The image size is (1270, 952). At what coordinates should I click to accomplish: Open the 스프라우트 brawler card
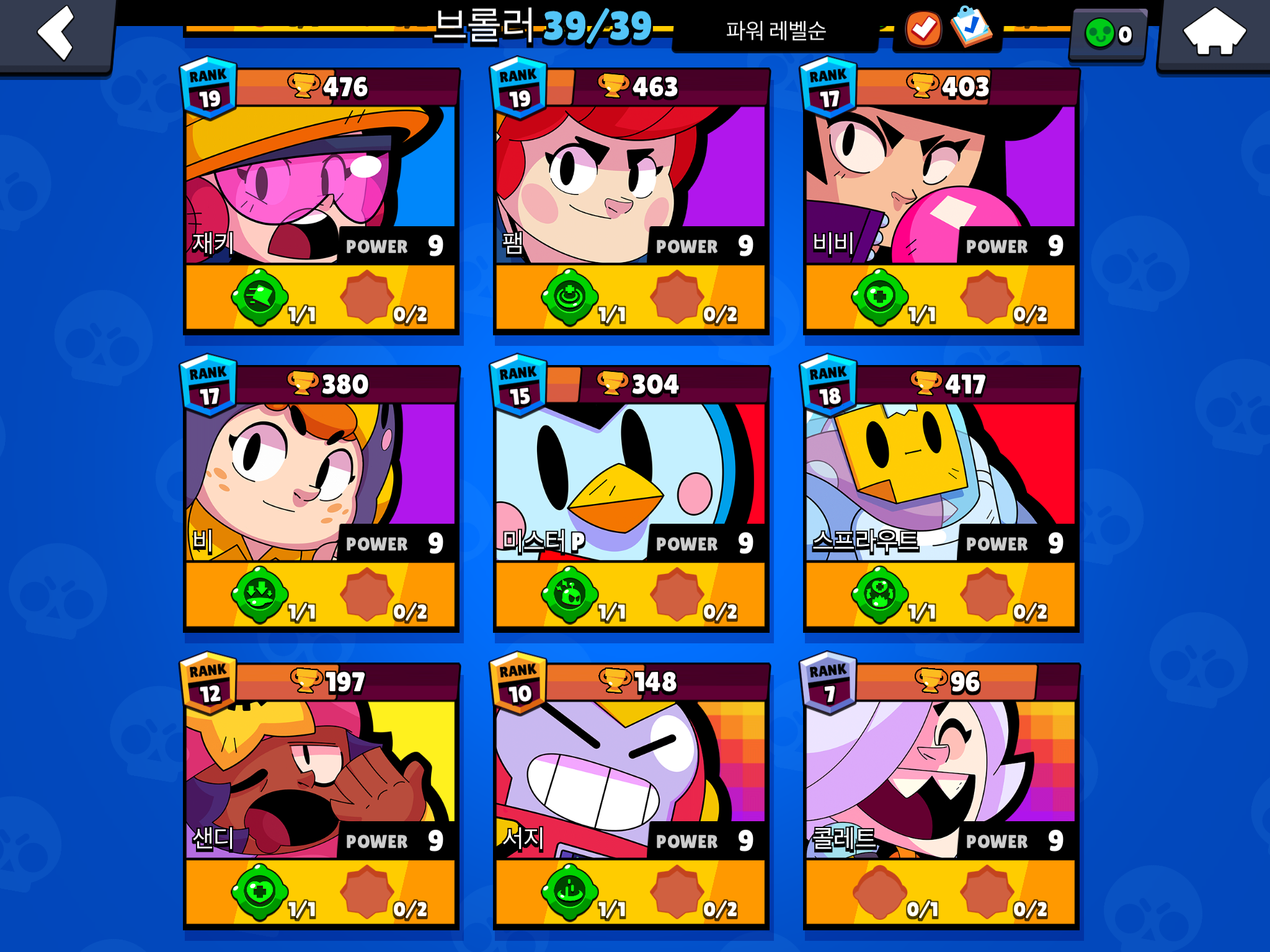point(941,483)
